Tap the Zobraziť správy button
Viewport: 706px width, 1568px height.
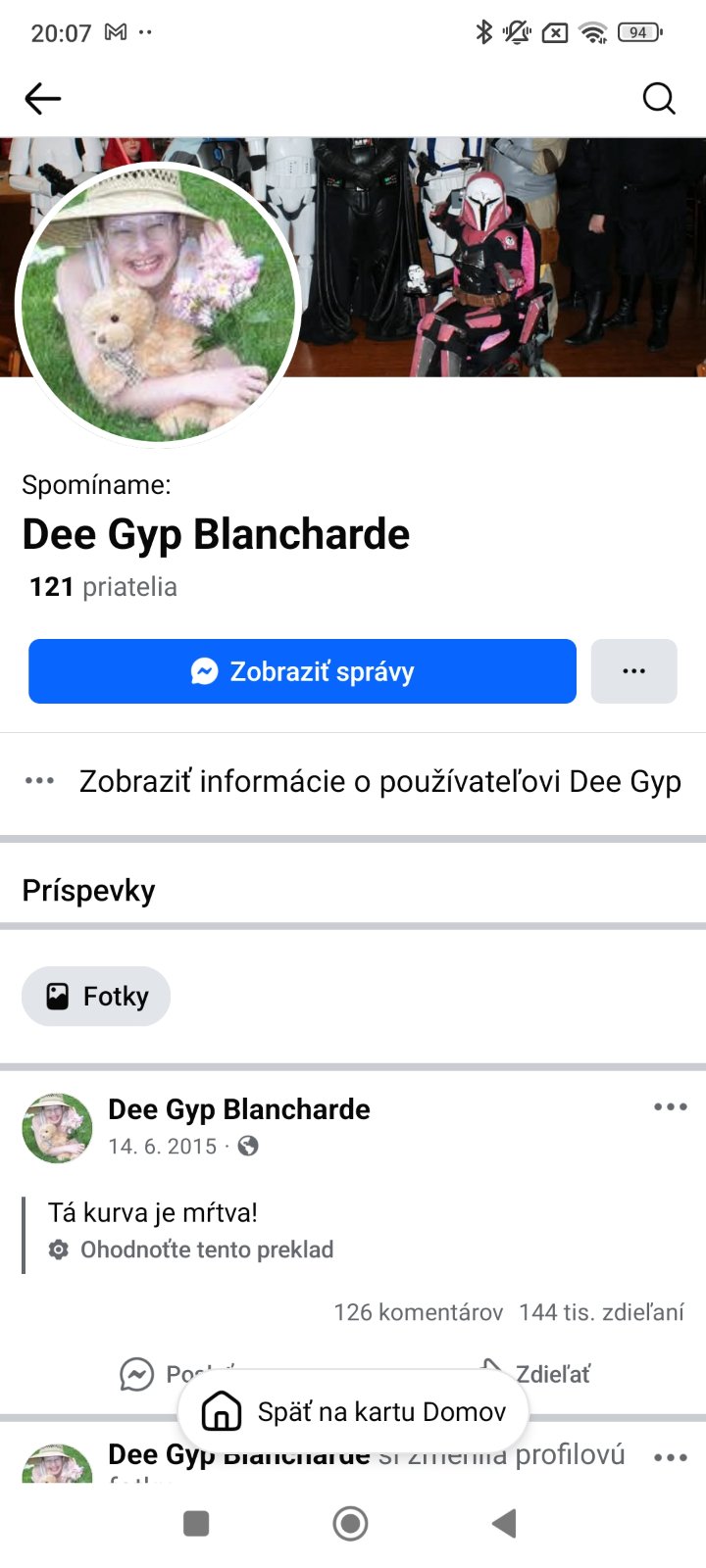[x=302, y=671]
